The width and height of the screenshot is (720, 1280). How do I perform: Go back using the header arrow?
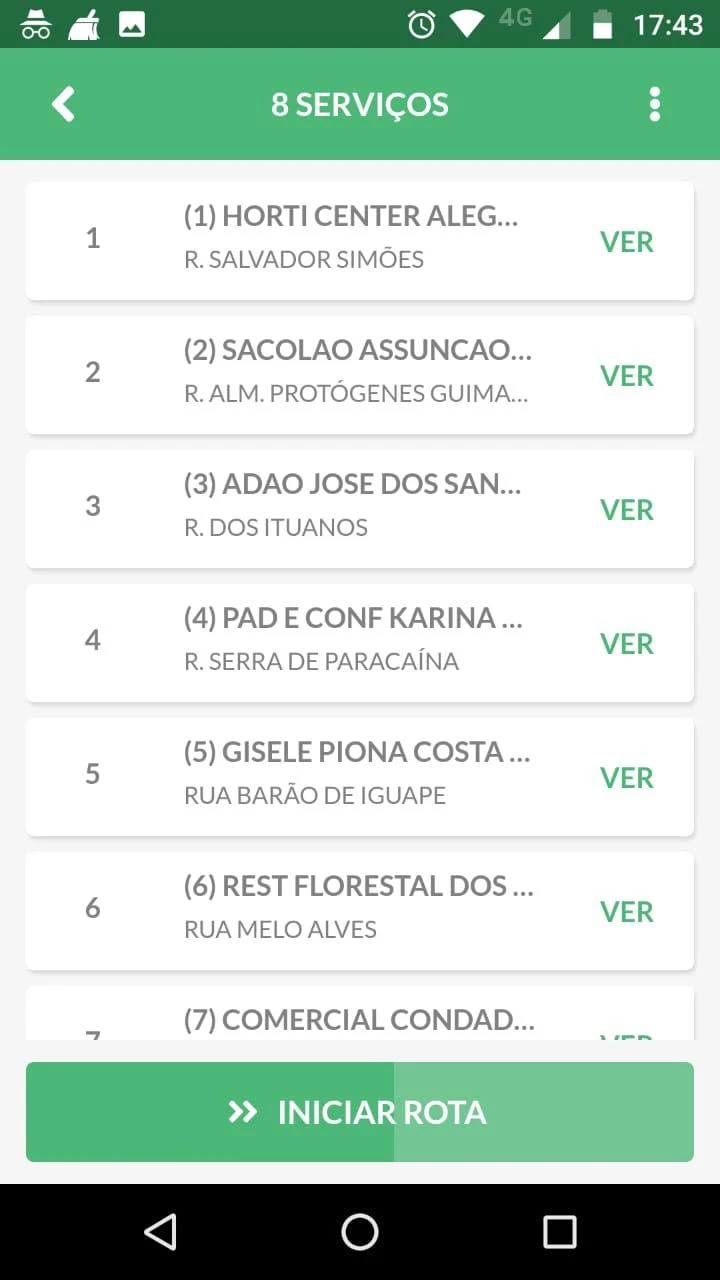point(64,104)
